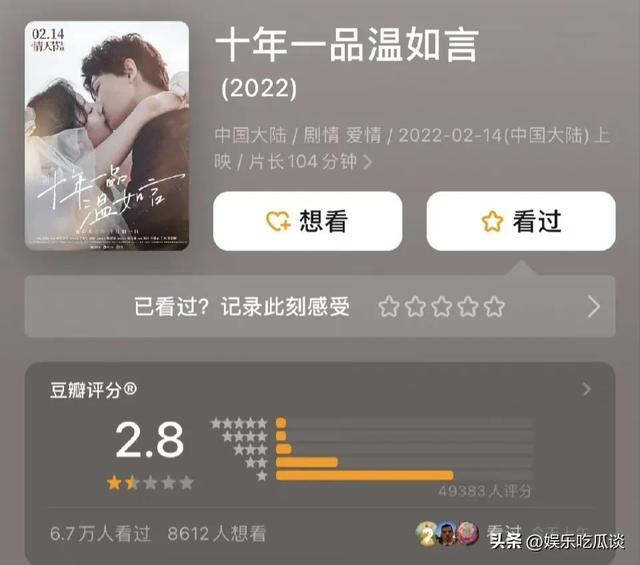Mark the movie as 想看
This screenshot has height=565, width=640.
[308, 221]
